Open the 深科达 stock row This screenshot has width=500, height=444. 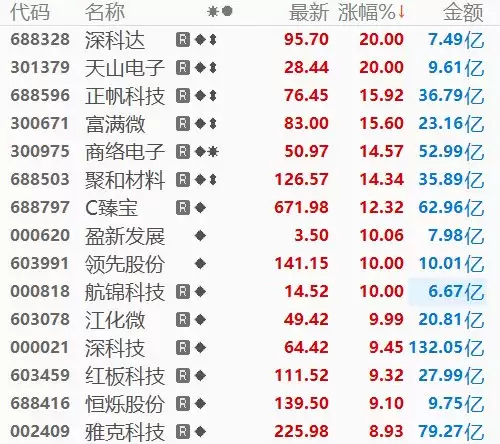(247, 40)
